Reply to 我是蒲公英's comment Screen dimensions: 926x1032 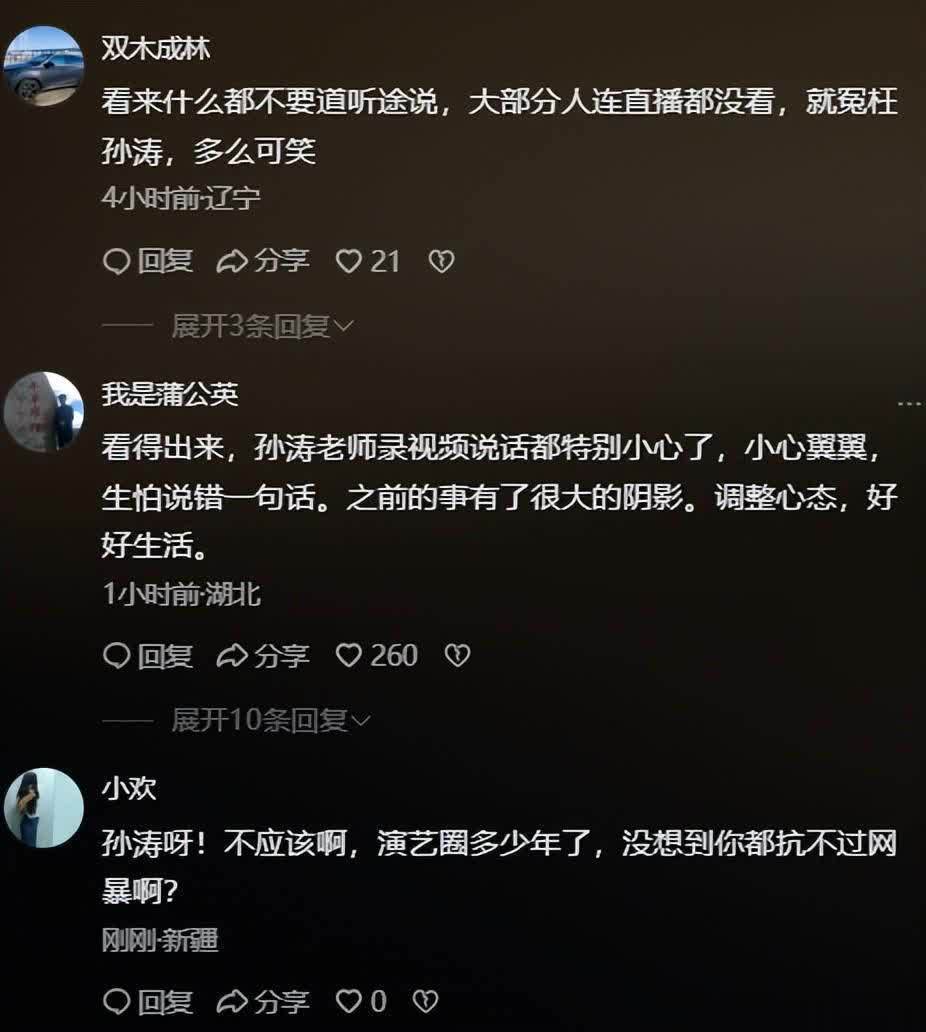coord(148,656)
